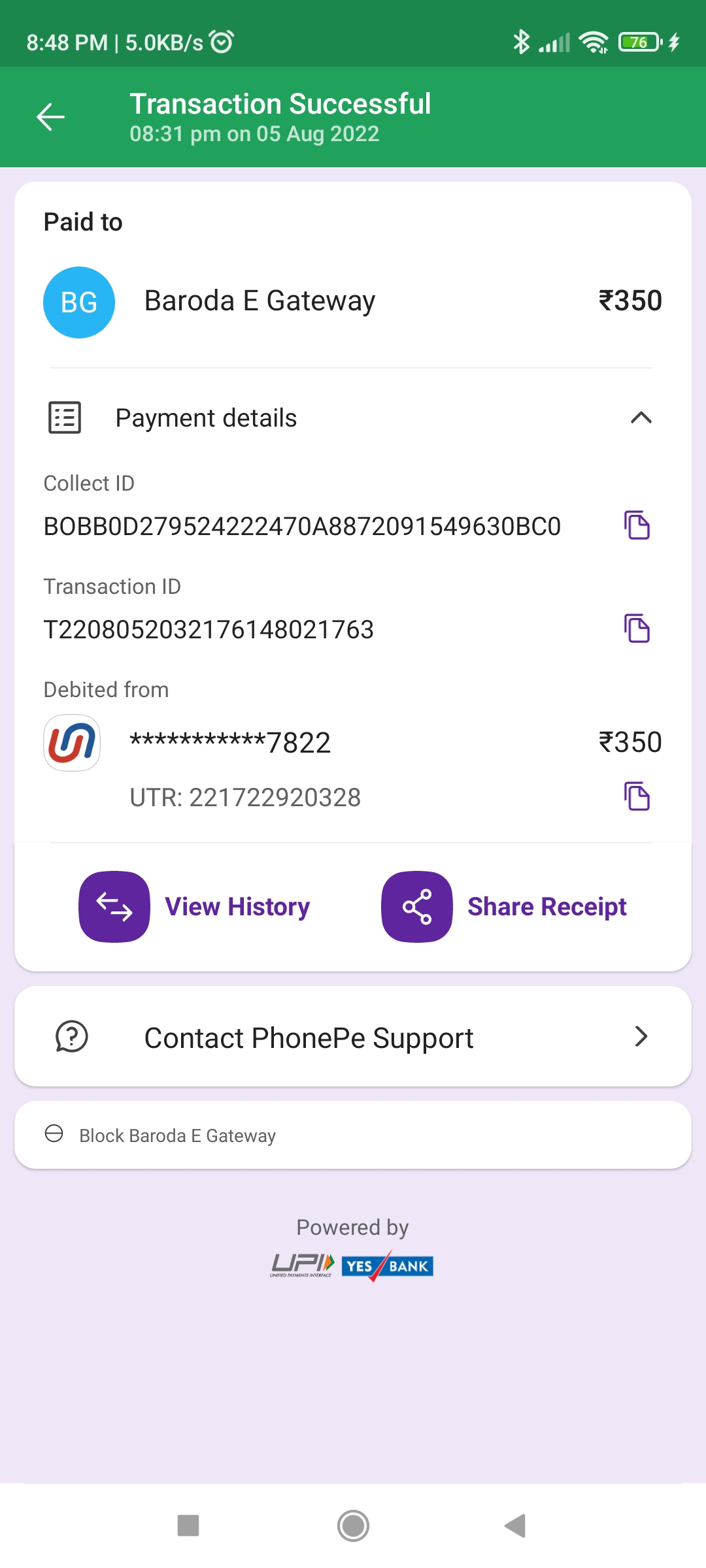This screenshot has width=706, height=1568.
Task: Collapse the Payment details section
Action: (x=641, y=417)
